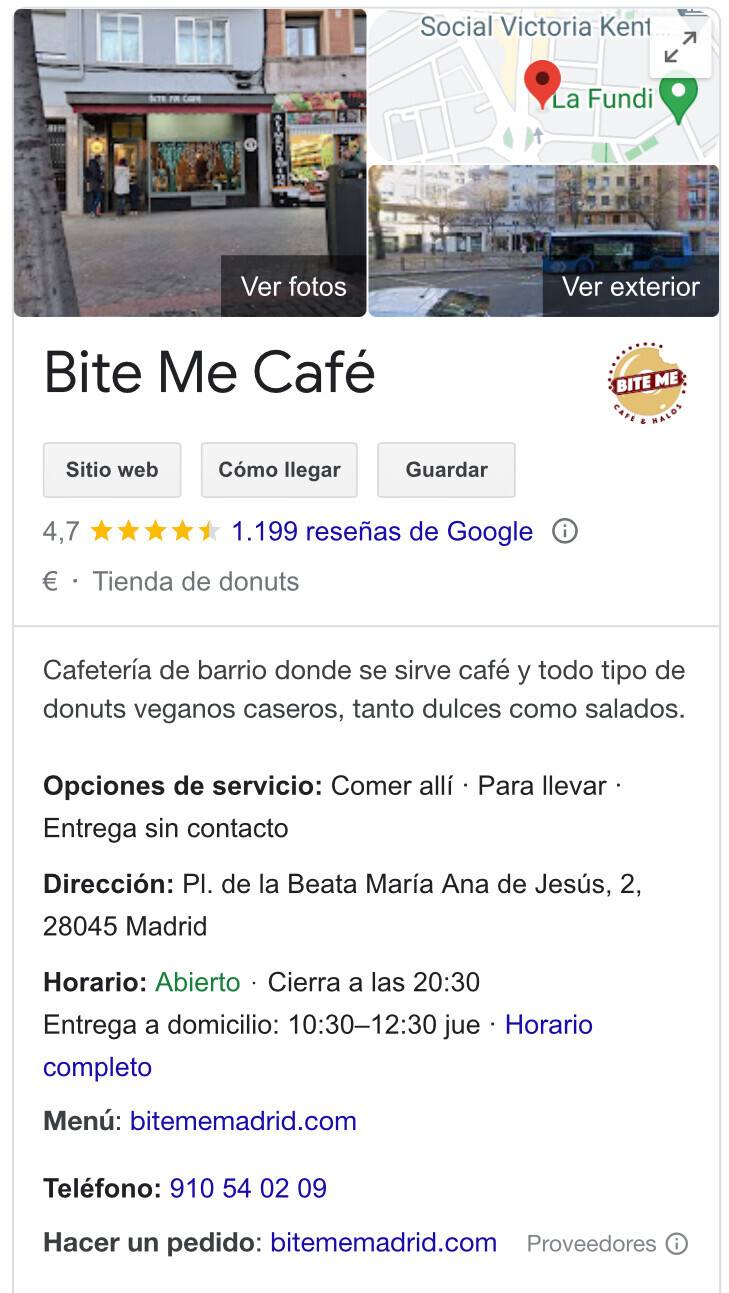
Task: Expand the map using the diagonal arrows icon
Action: 681,47
